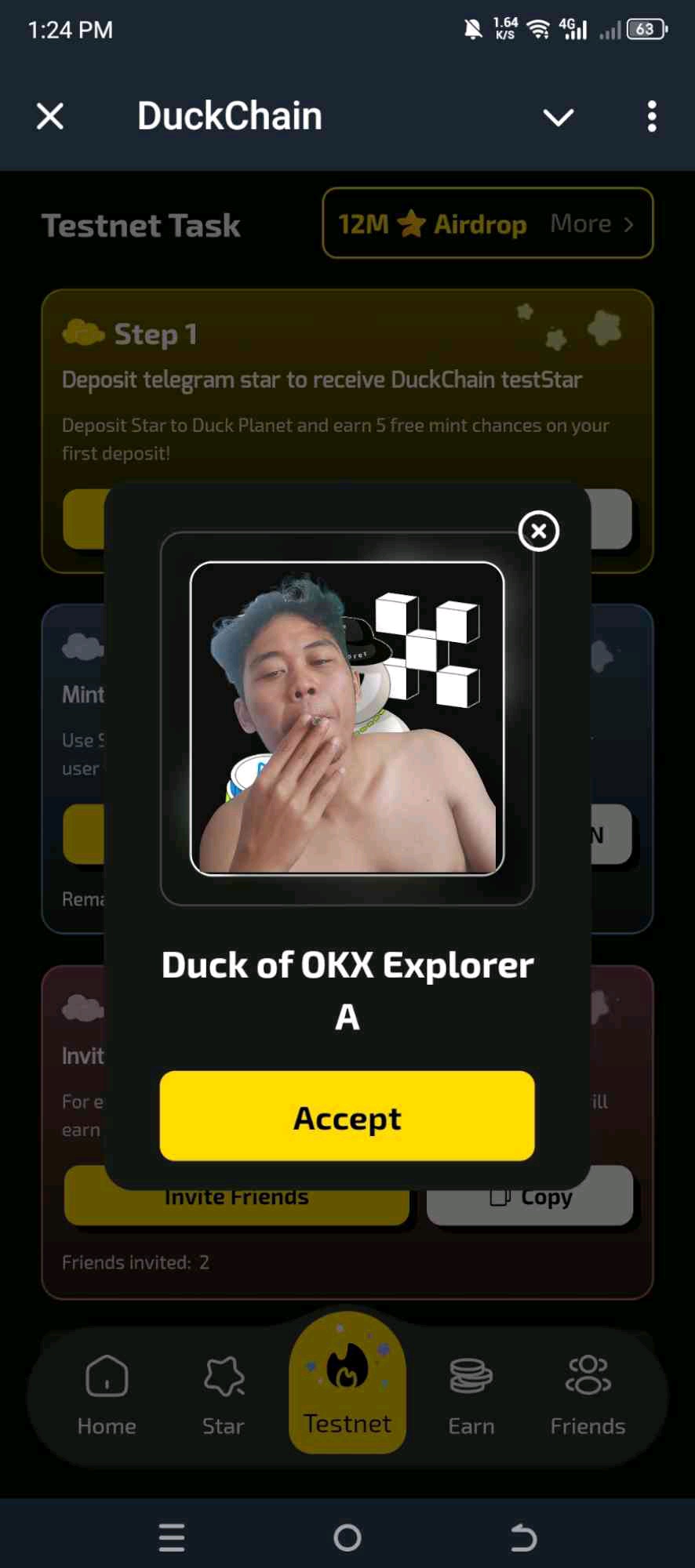Close the DuckChain mini app
695x1568 pixels.
click(50, 117)
